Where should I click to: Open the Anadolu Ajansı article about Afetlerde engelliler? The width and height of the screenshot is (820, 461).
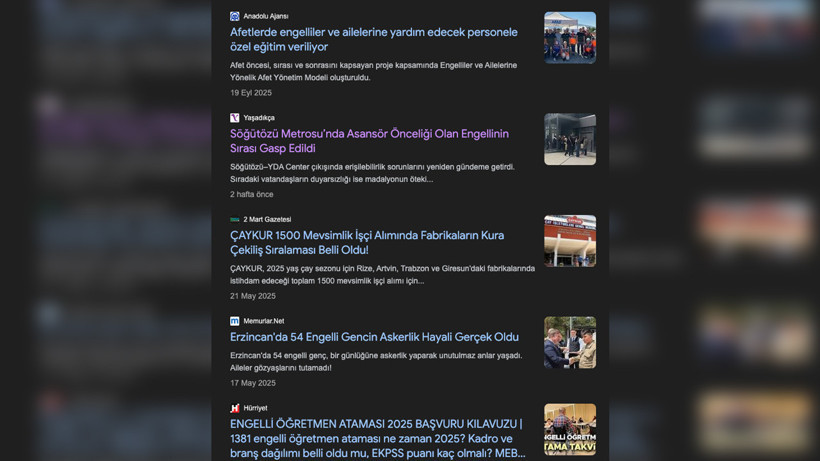click(x=373, y=39)
